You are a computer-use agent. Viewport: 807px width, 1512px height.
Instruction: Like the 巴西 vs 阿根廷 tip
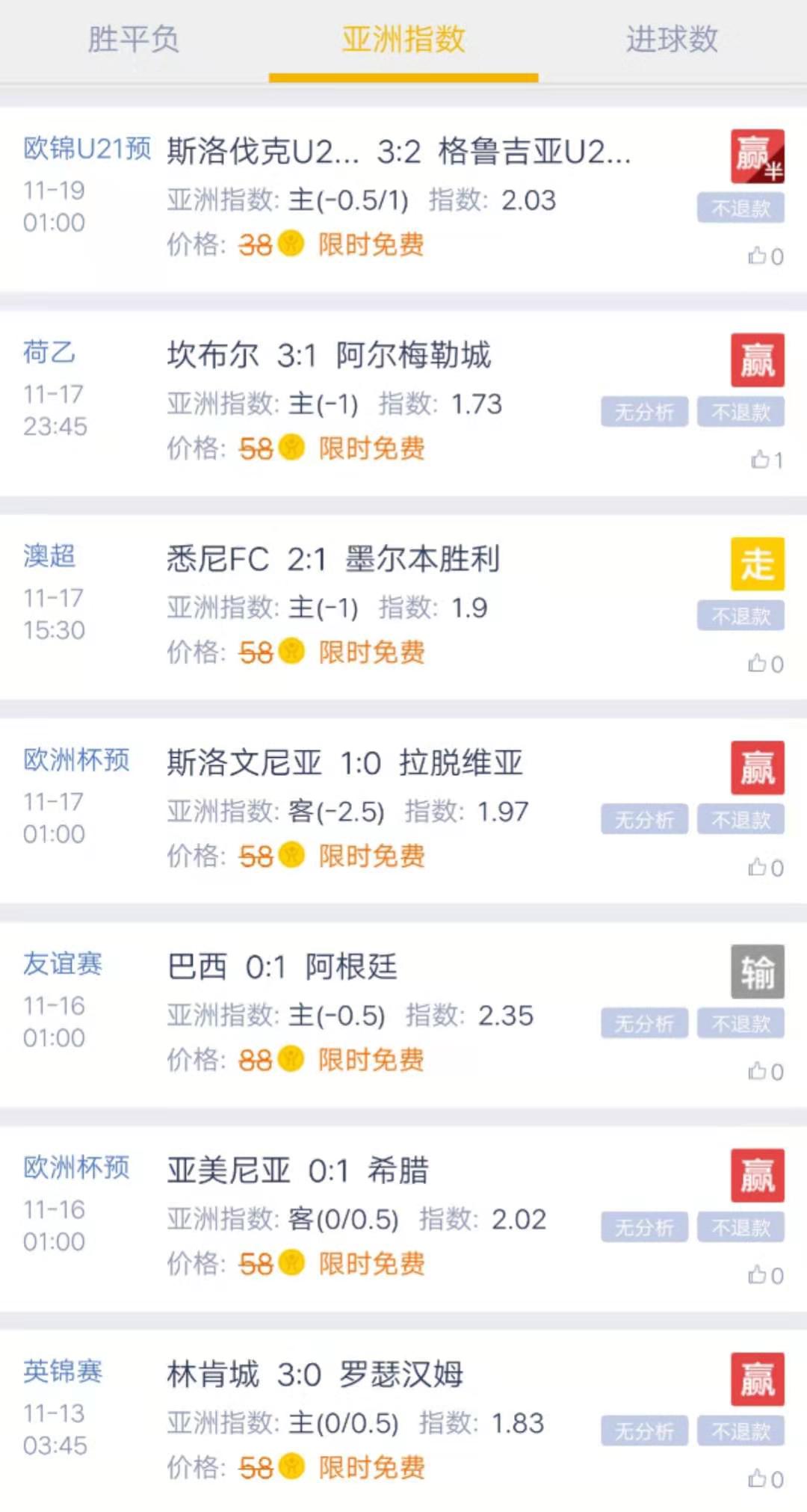(765, 1072)
